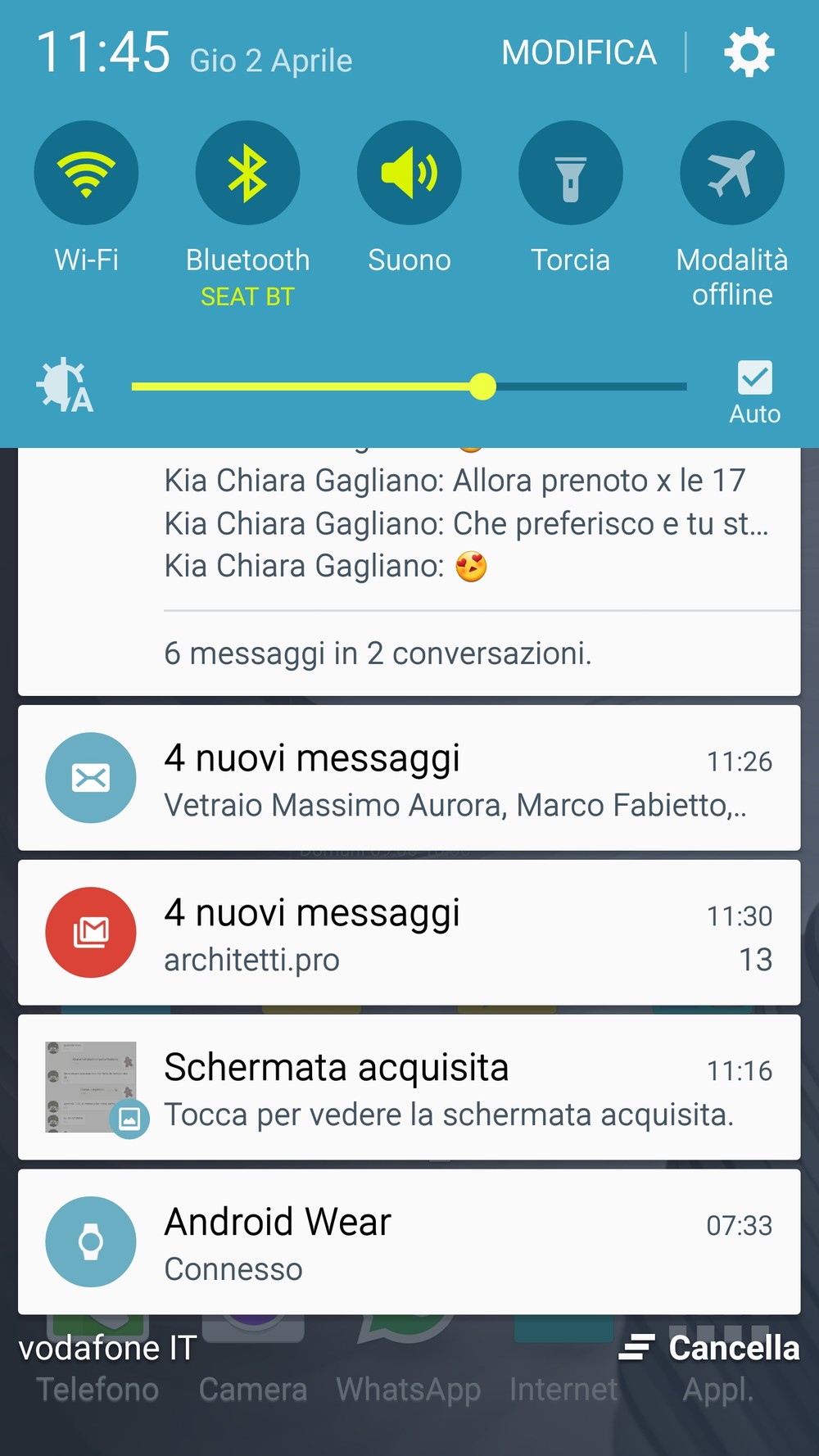Enable Modalità offline airplane mode
Viewport: 819px width, 1456px height.
tap(732, 173)
